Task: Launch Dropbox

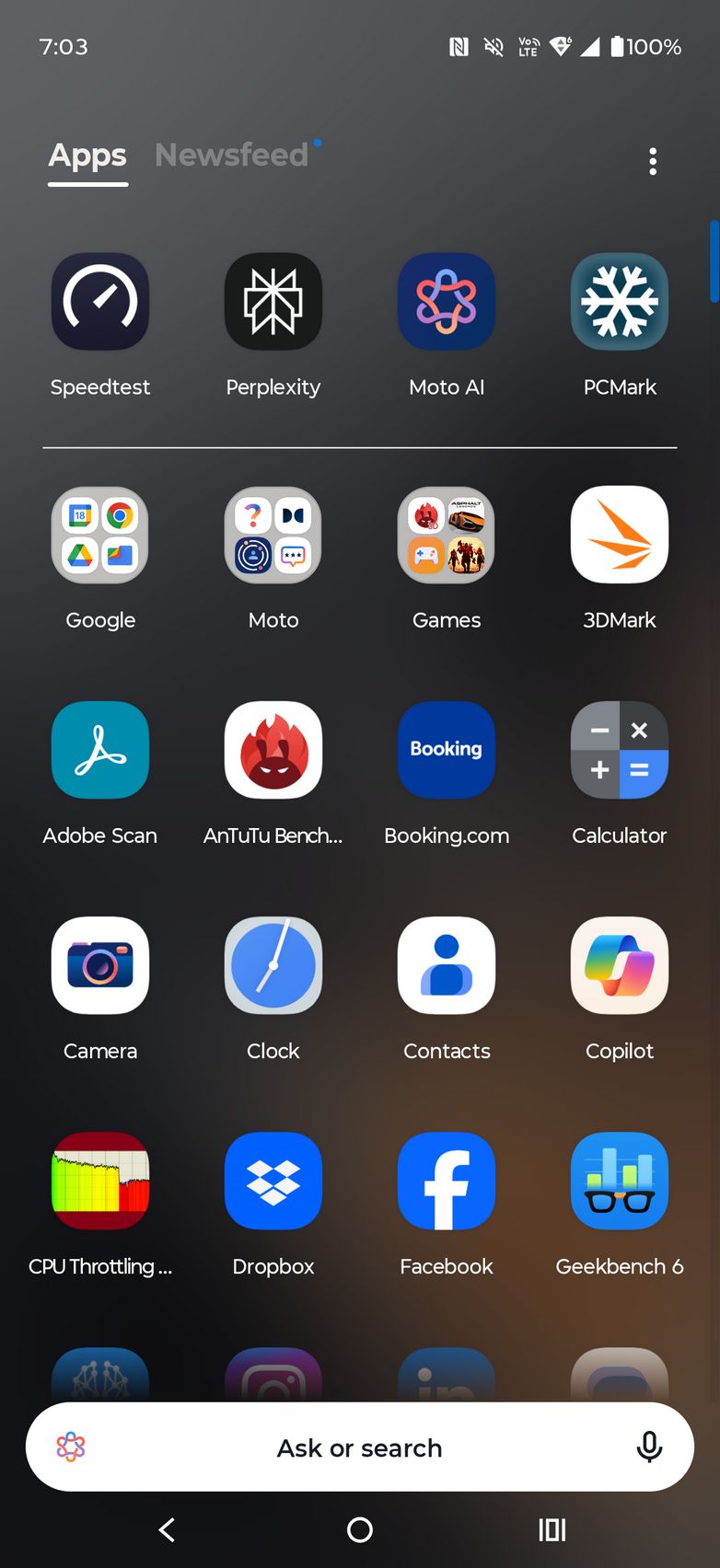Action: point(273,1182)
